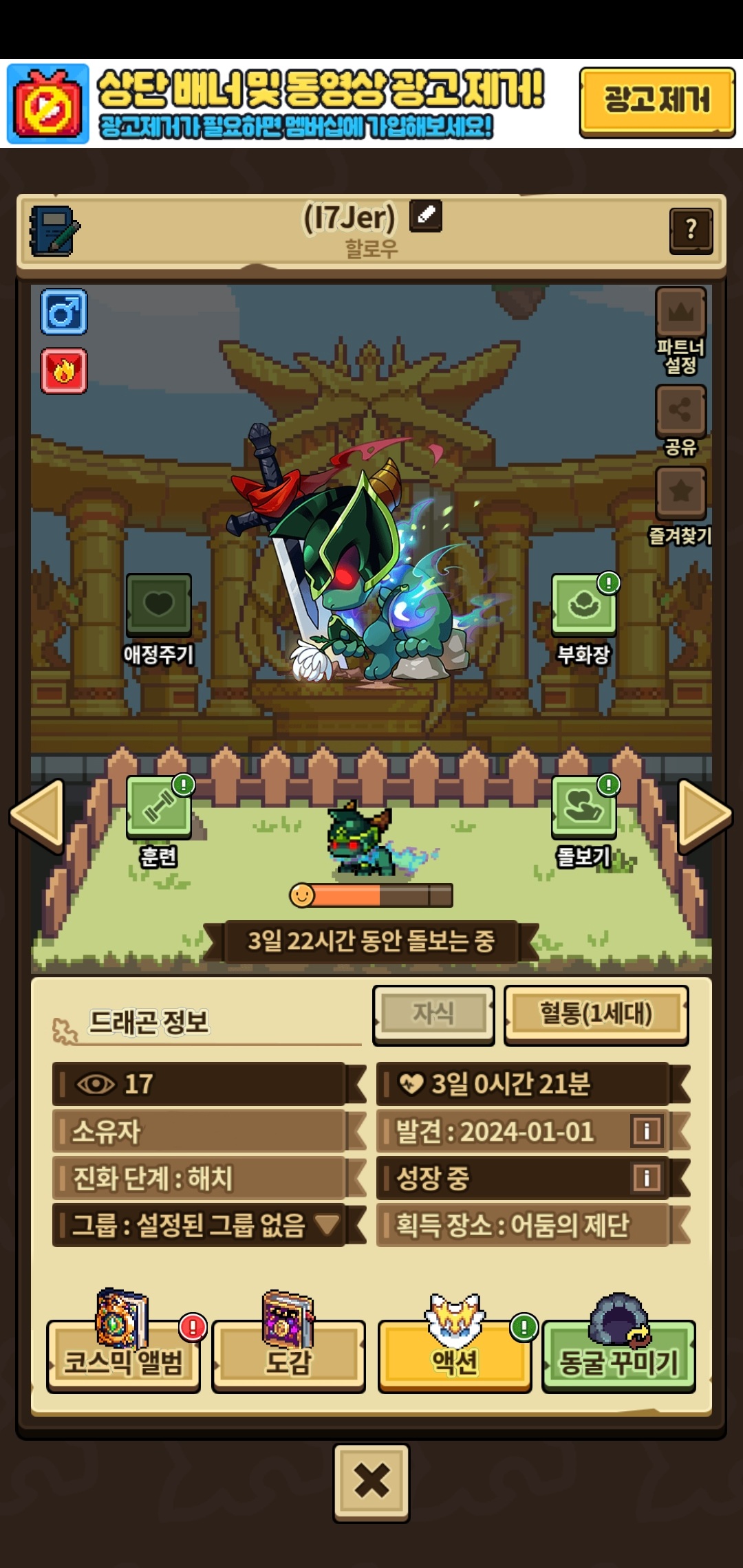Open 도감 encyclopedia
The width and height of the screenshot is (743, 1568).
289,1355
